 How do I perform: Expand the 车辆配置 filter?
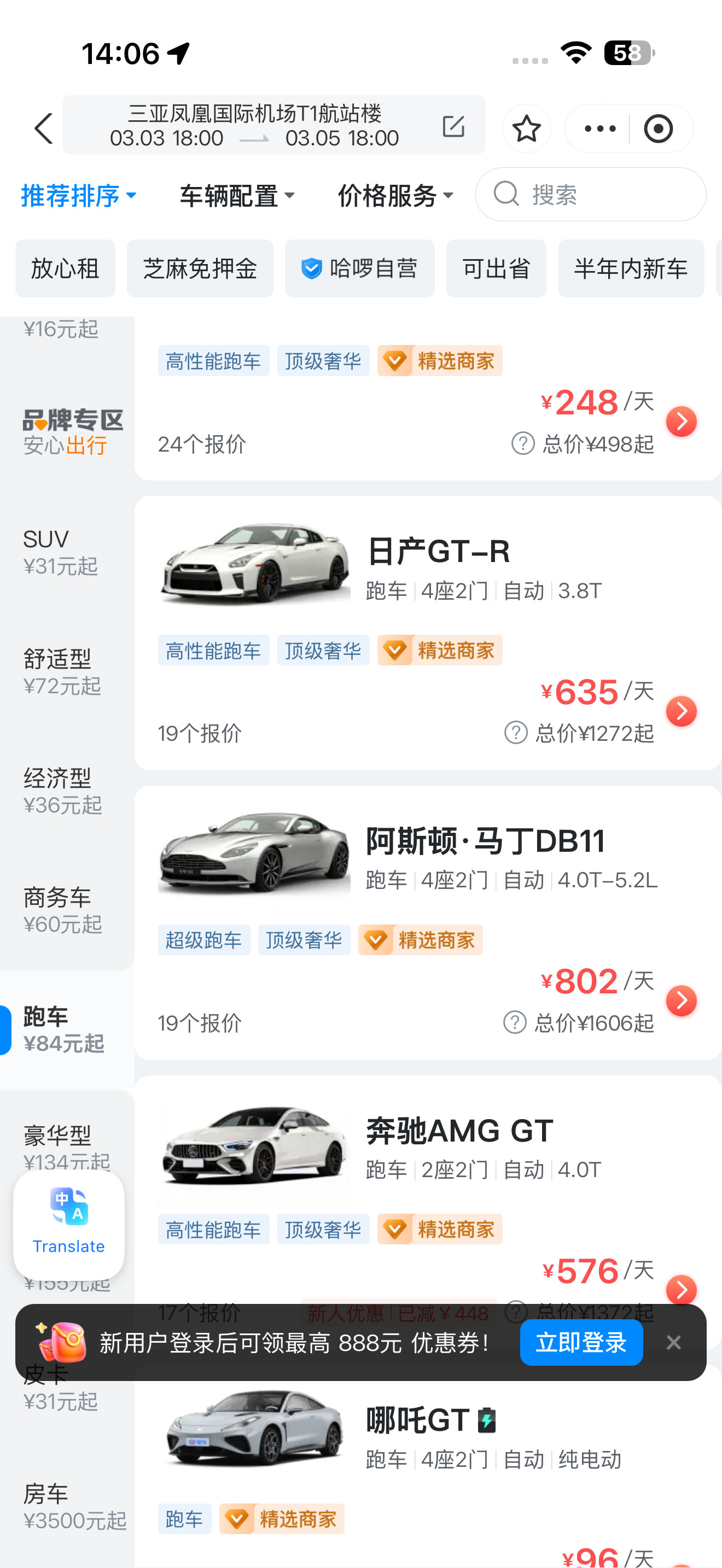click(x=237, y=196)
